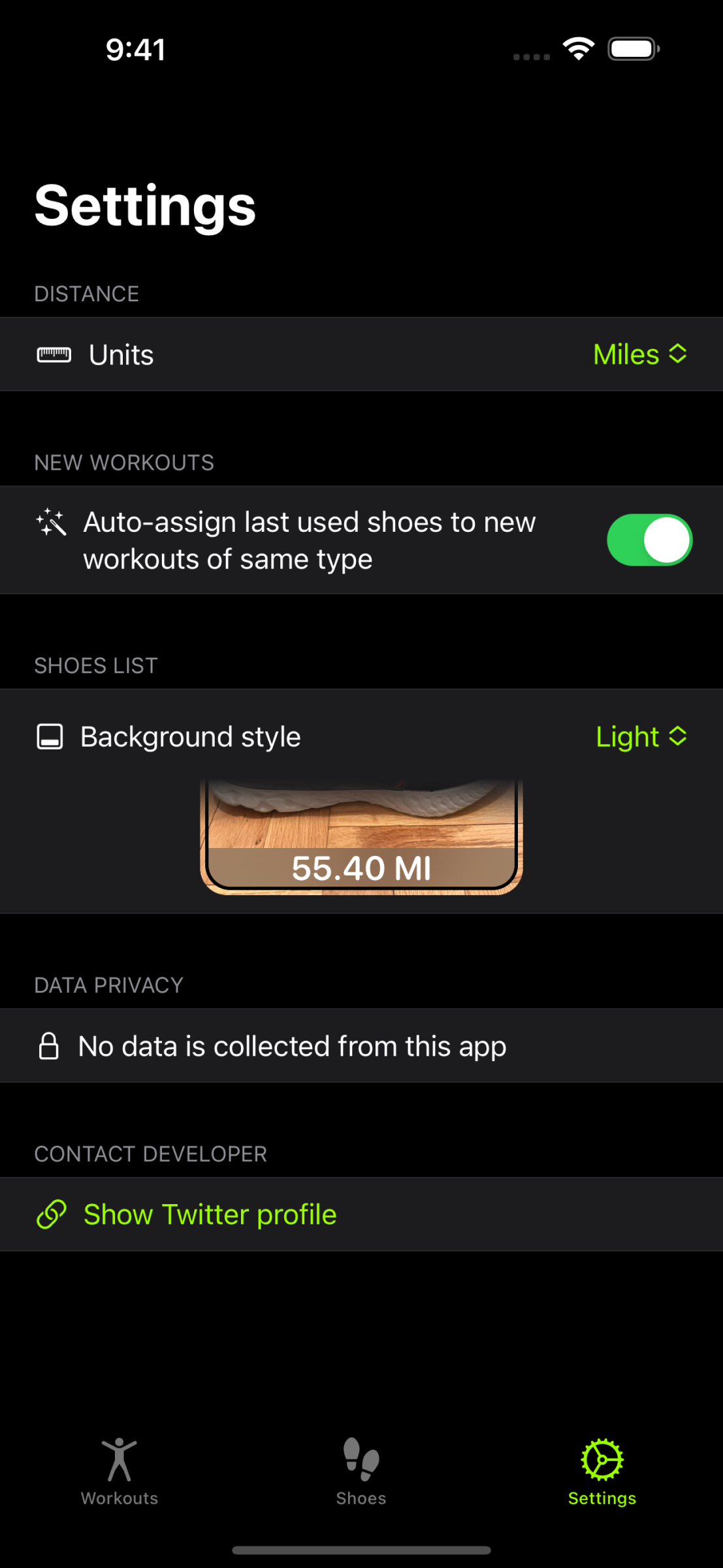
Task: Open the Units picker showing Miles
Action: pyautogui.click(x=640, y=354)
